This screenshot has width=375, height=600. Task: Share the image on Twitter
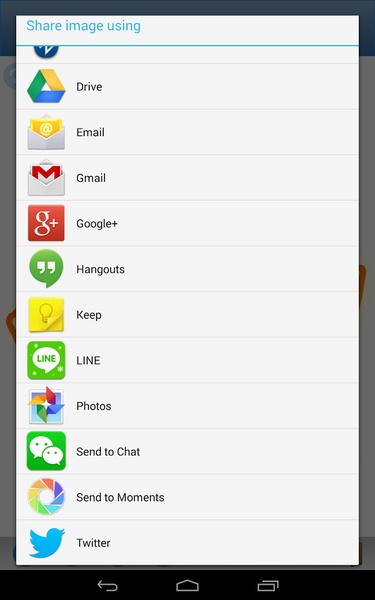[187, 542]
